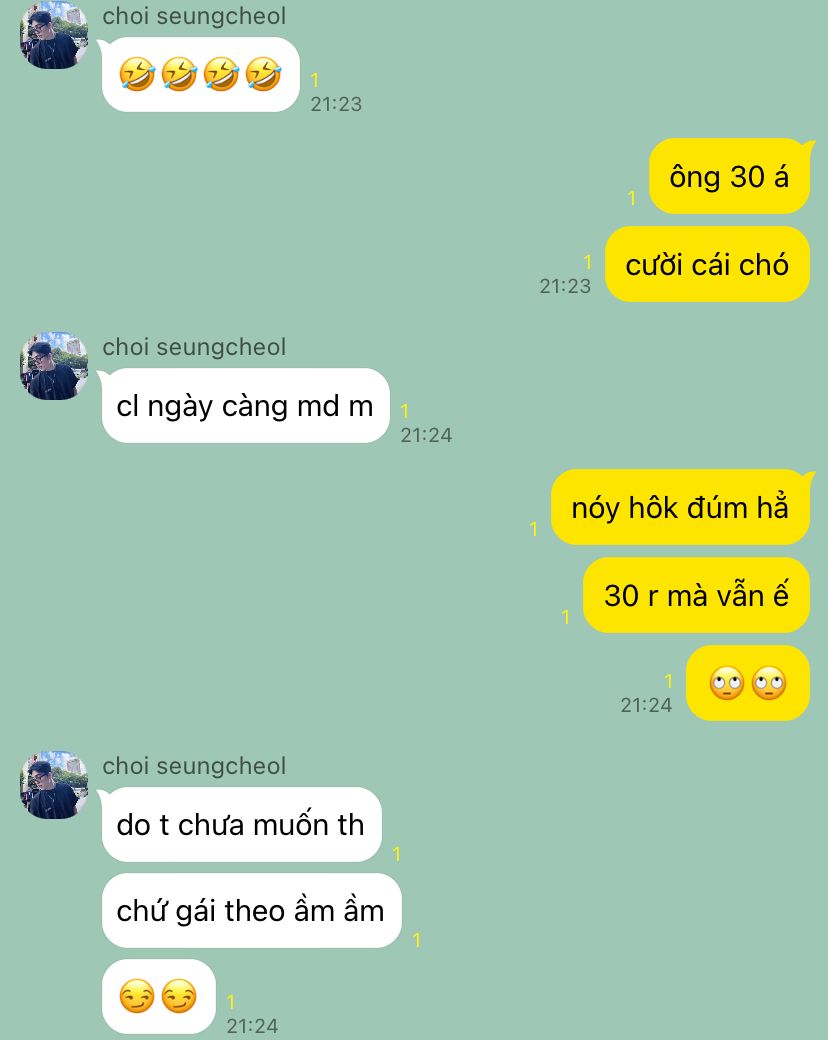Viewport: 828px width, 1040px height.
Task: Tap the avatar beside "do t chưa muốn th"
Action: [x=54, y=785]
